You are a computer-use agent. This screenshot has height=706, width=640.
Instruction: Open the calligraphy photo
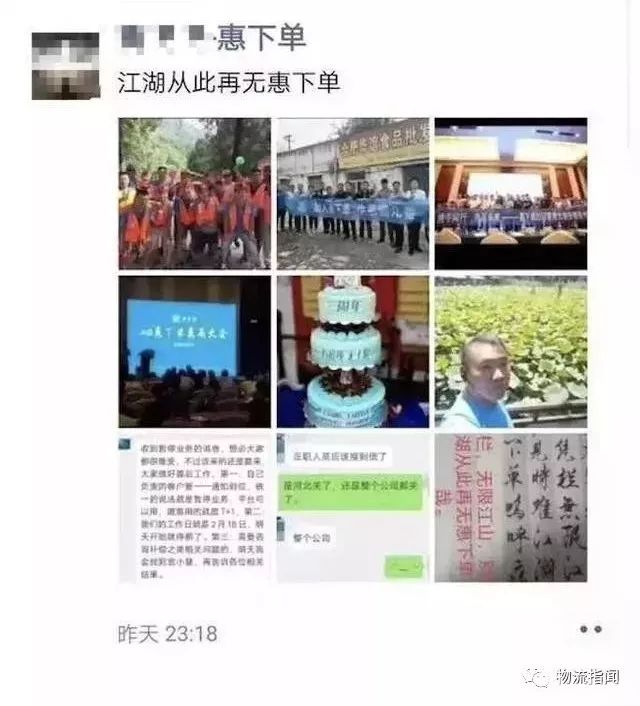click(x=510, y=507)
